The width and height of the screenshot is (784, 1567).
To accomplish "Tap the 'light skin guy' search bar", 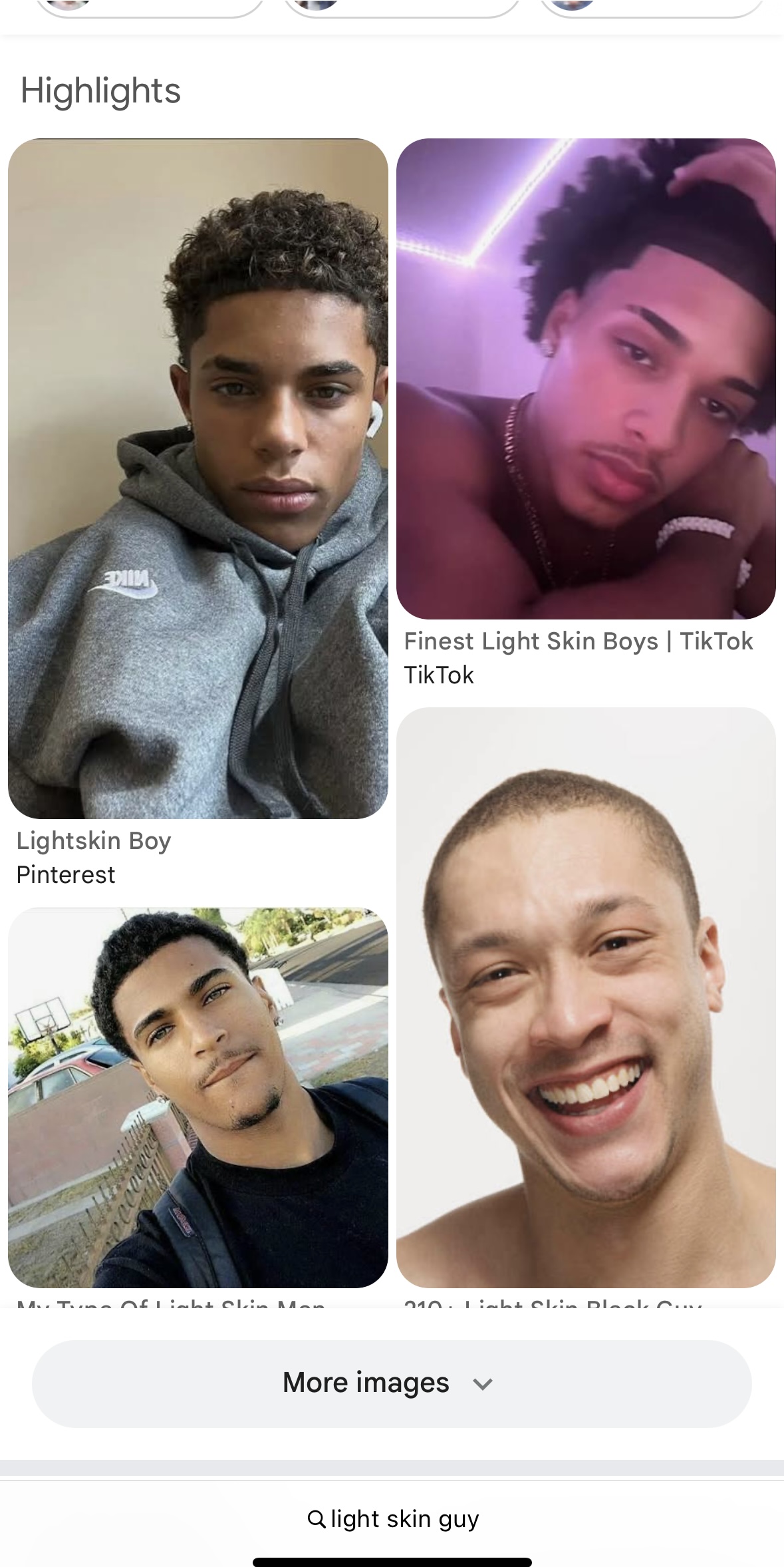I will pyautogui.click(x=392, y=1519).
